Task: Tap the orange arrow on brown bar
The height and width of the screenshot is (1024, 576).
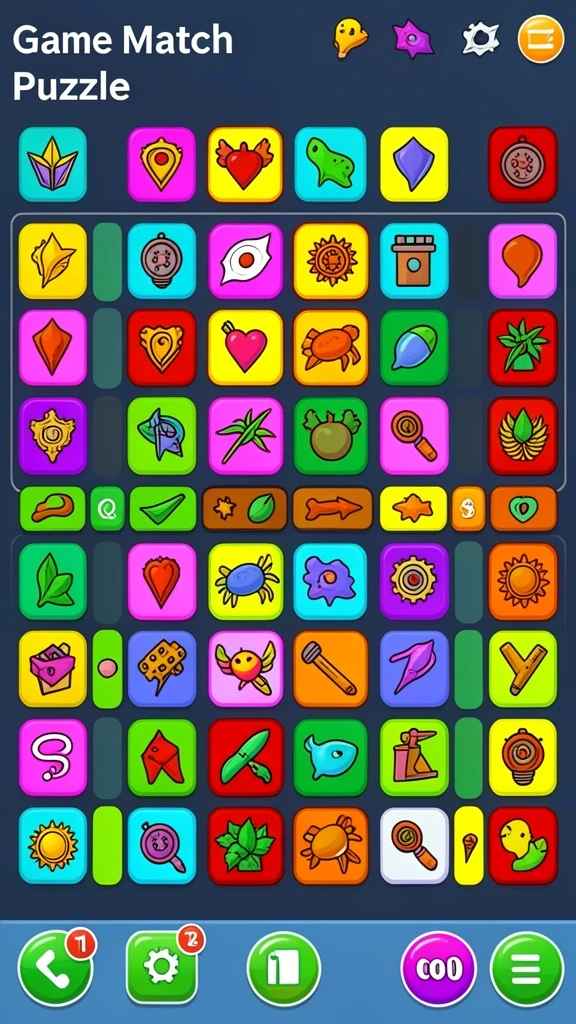Action: tap(332, 508)
